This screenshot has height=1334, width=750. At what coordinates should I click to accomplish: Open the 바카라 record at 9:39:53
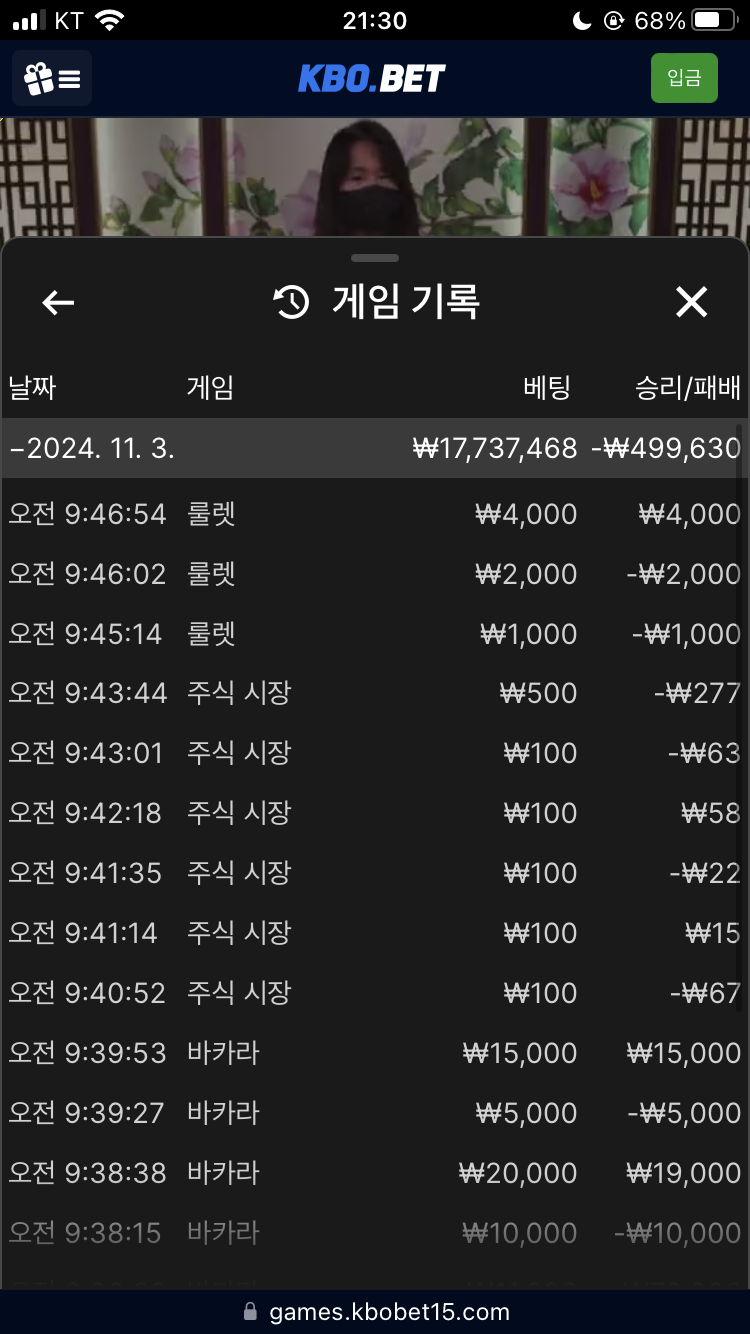pos(375,1053)
